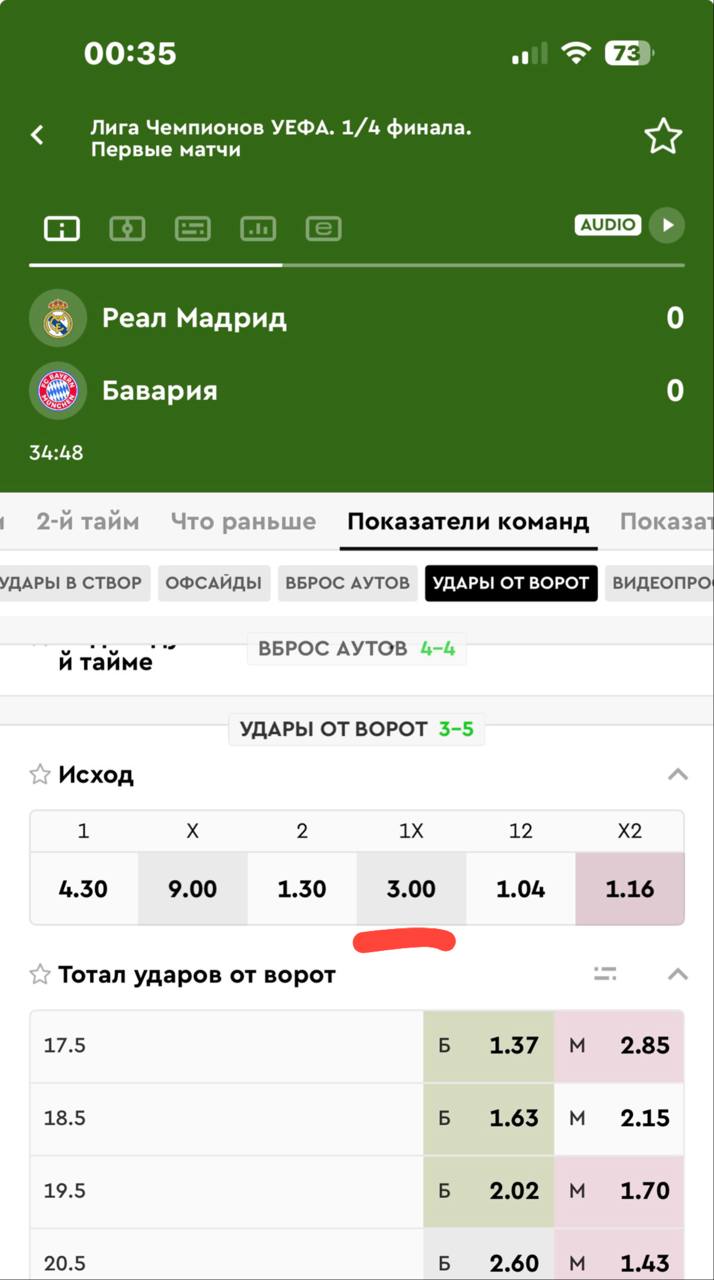714x1280 pixels.
Task: Open the pitch view tab
Action: coord(127,229)
